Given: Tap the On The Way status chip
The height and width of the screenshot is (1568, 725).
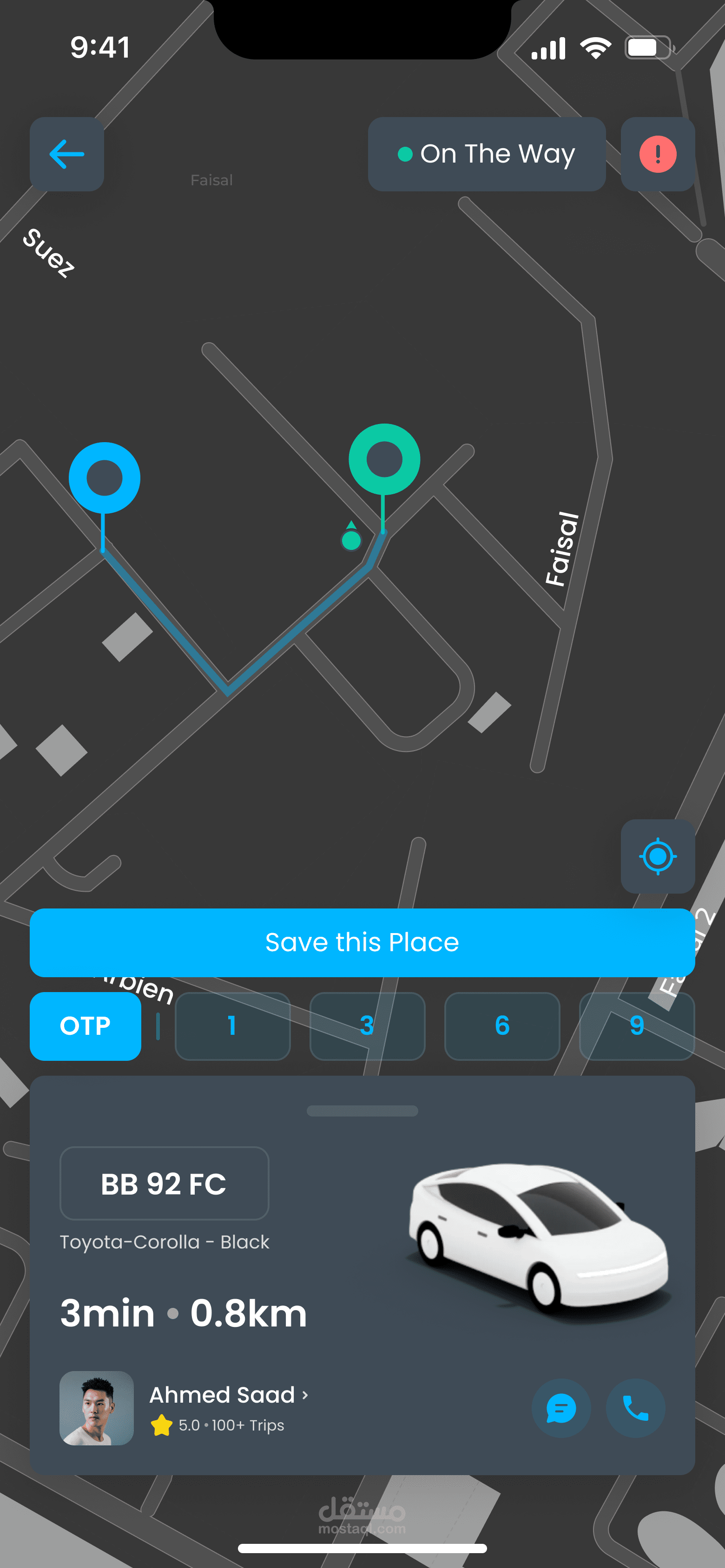Looking at the screenshot, I should click(x=486, y=154).
